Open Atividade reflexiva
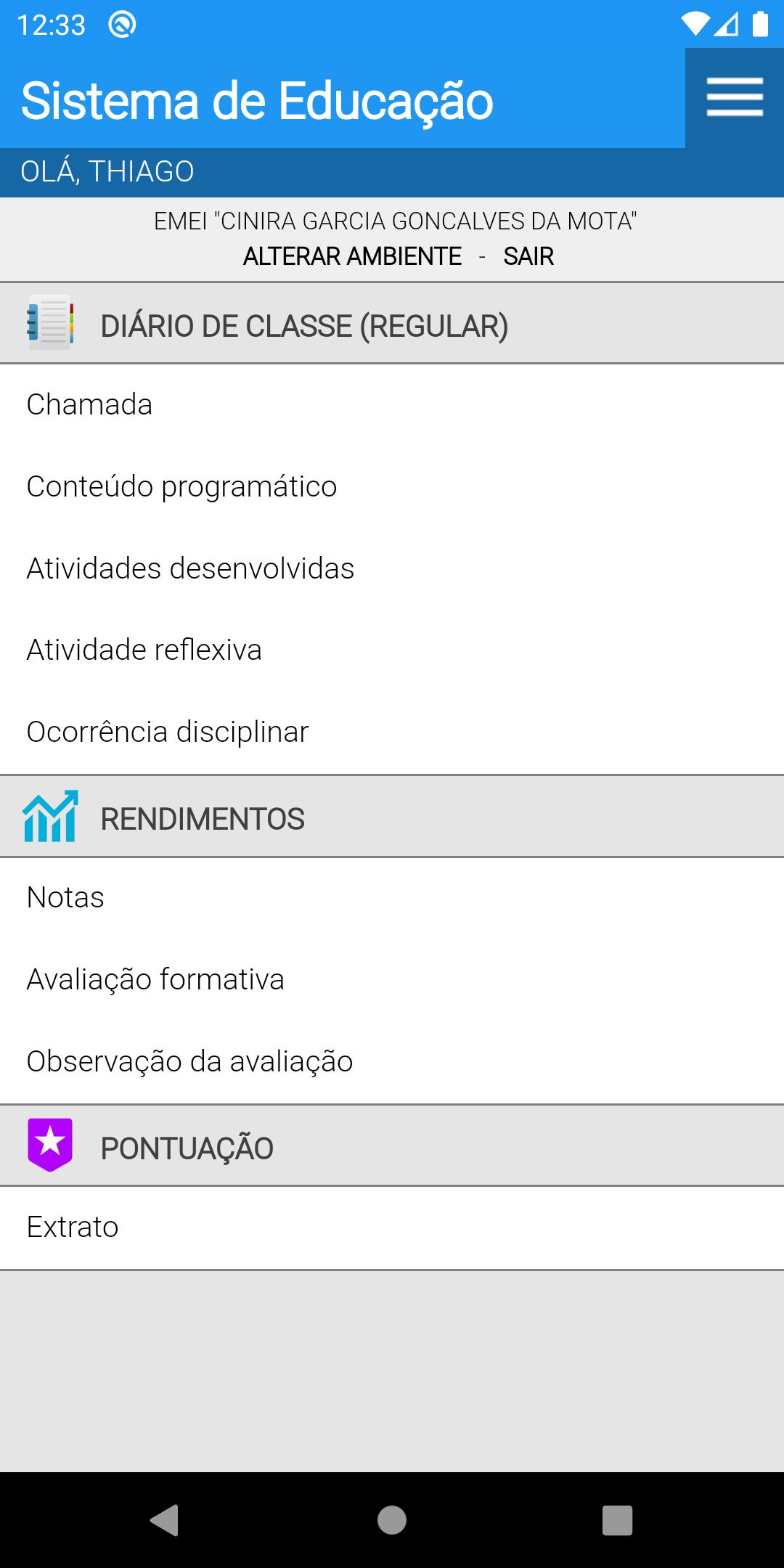784x1568 pixels. tap(392, 650)
